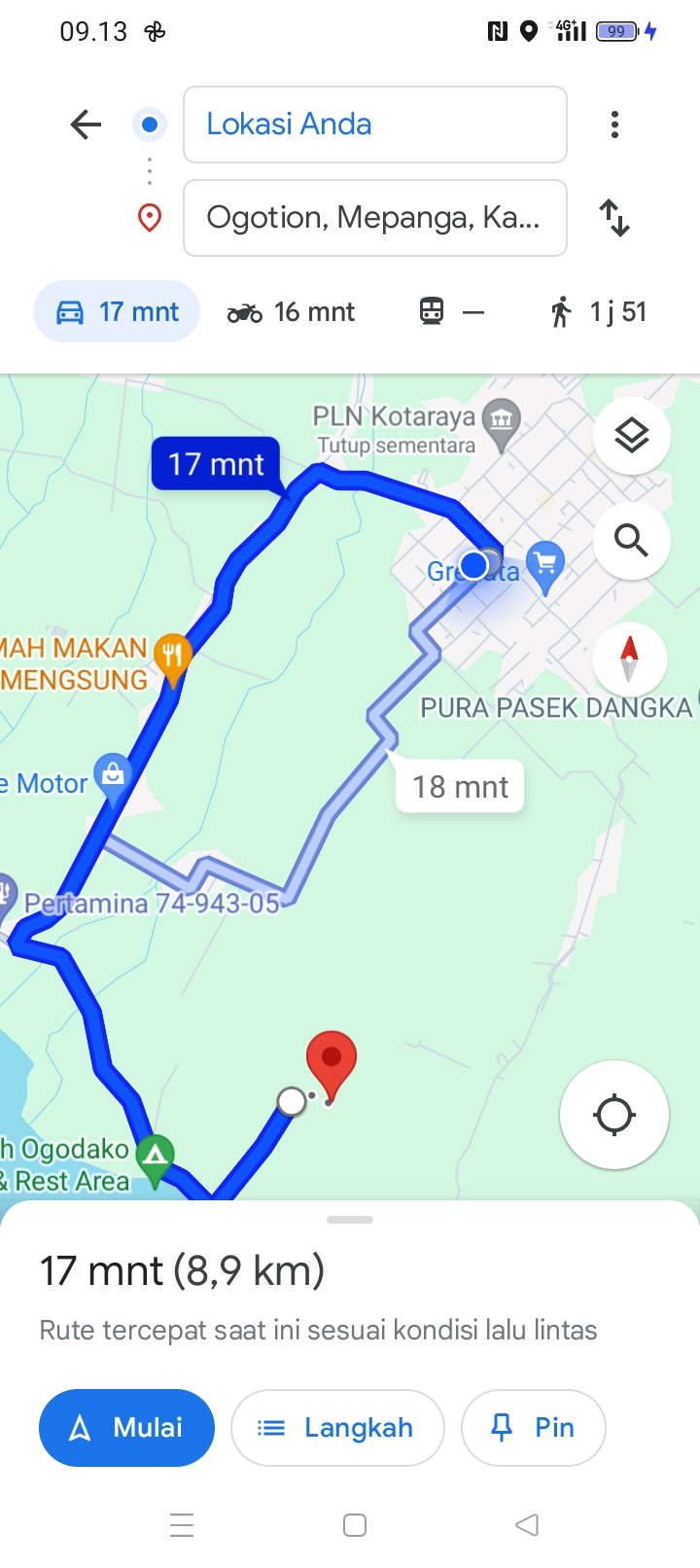Open the map layers button
The width and height of the screenshot is (700, 1568).
pos(632,436)
